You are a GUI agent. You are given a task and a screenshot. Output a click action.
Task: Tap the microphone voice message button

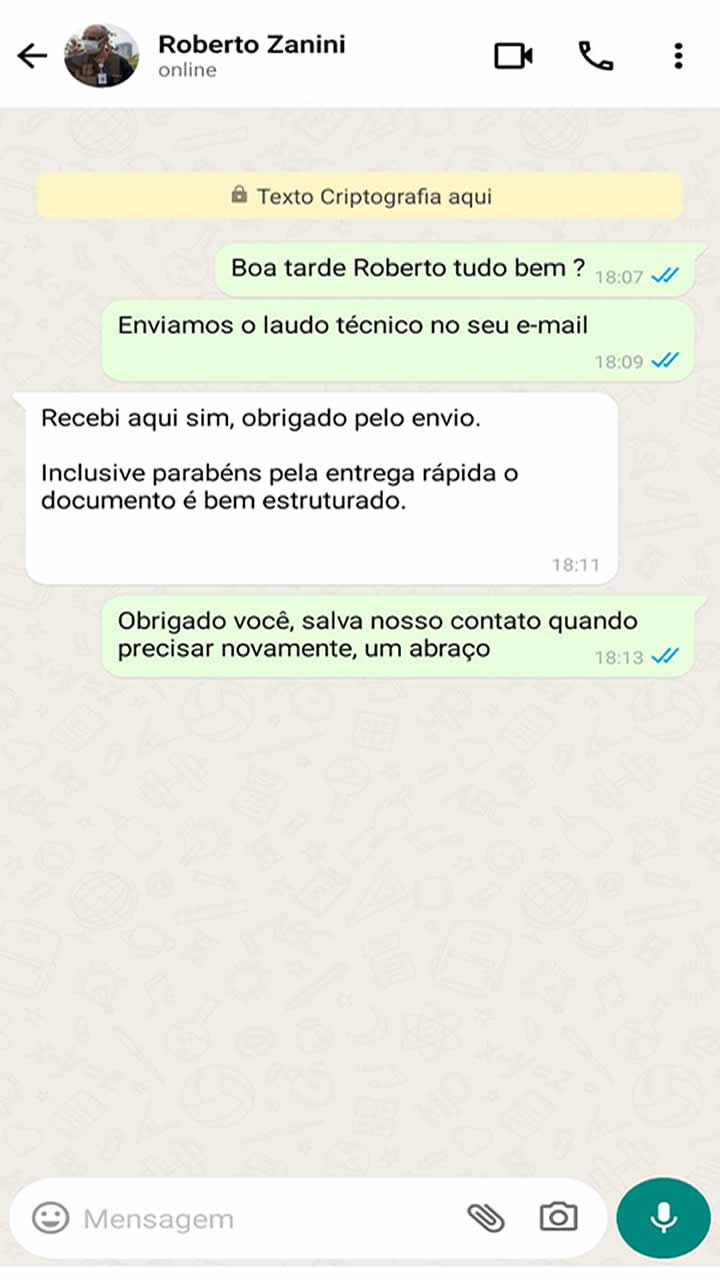click(x=663, y=1217)
